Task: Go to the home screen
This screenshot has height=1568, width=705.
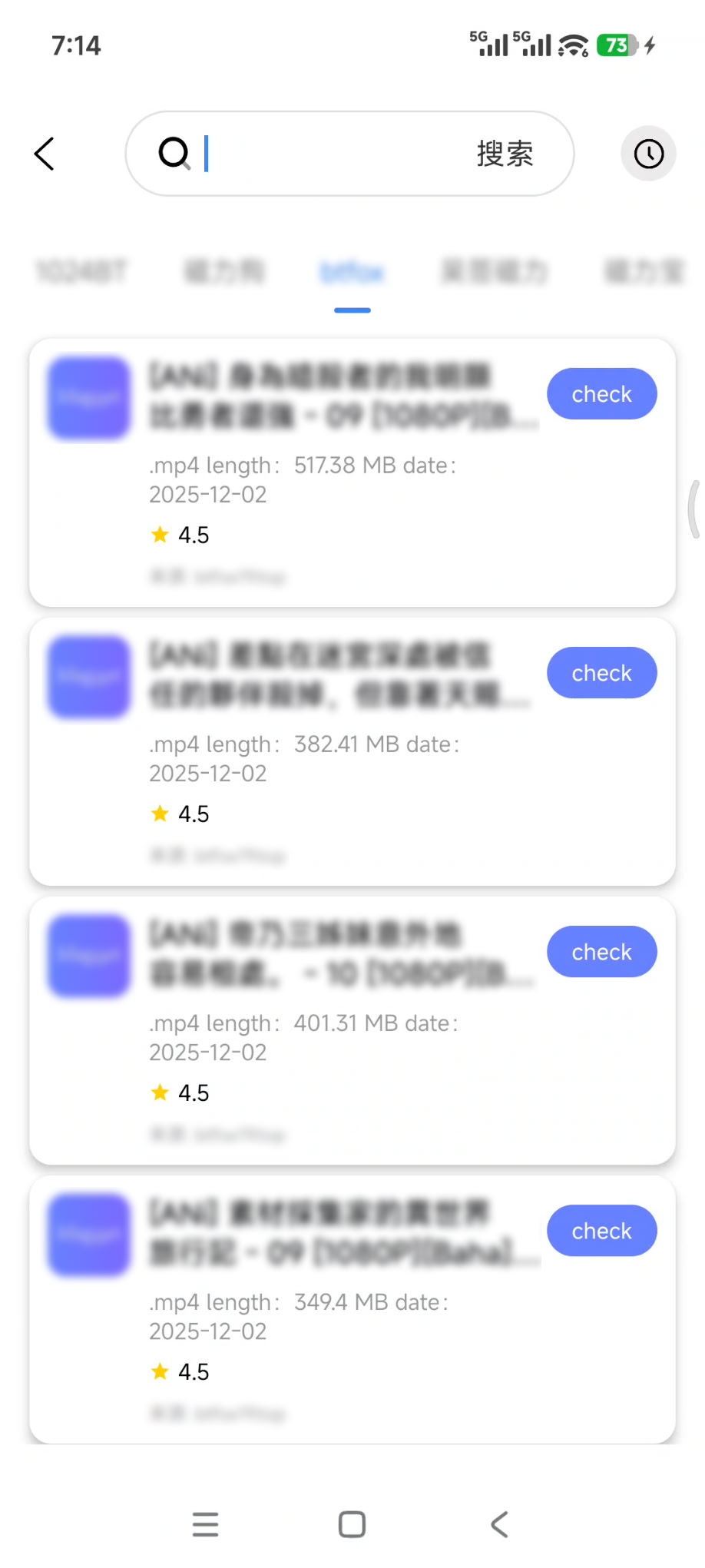Action: (352, 1524)
